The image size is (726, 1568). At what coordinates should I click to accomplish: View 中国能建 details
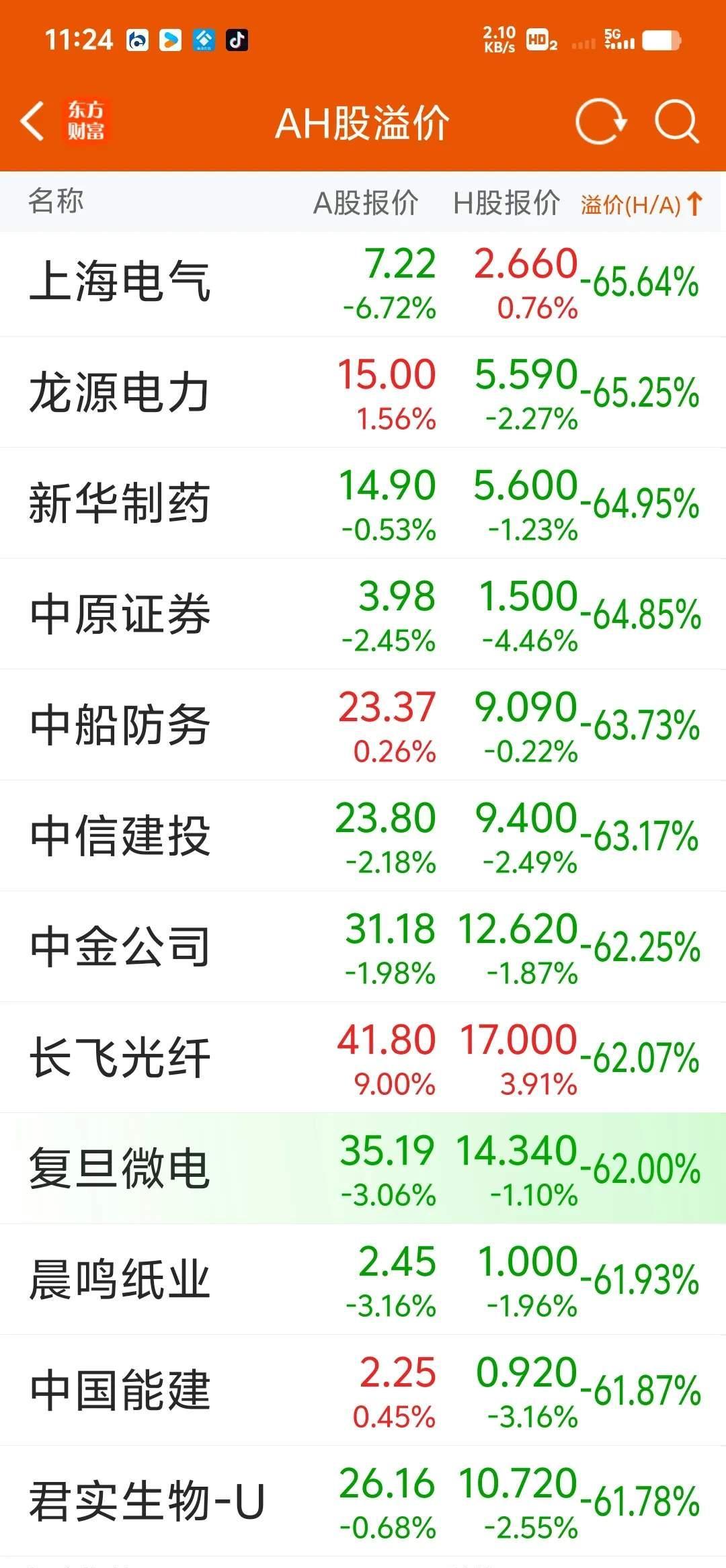click(363, 1391)
